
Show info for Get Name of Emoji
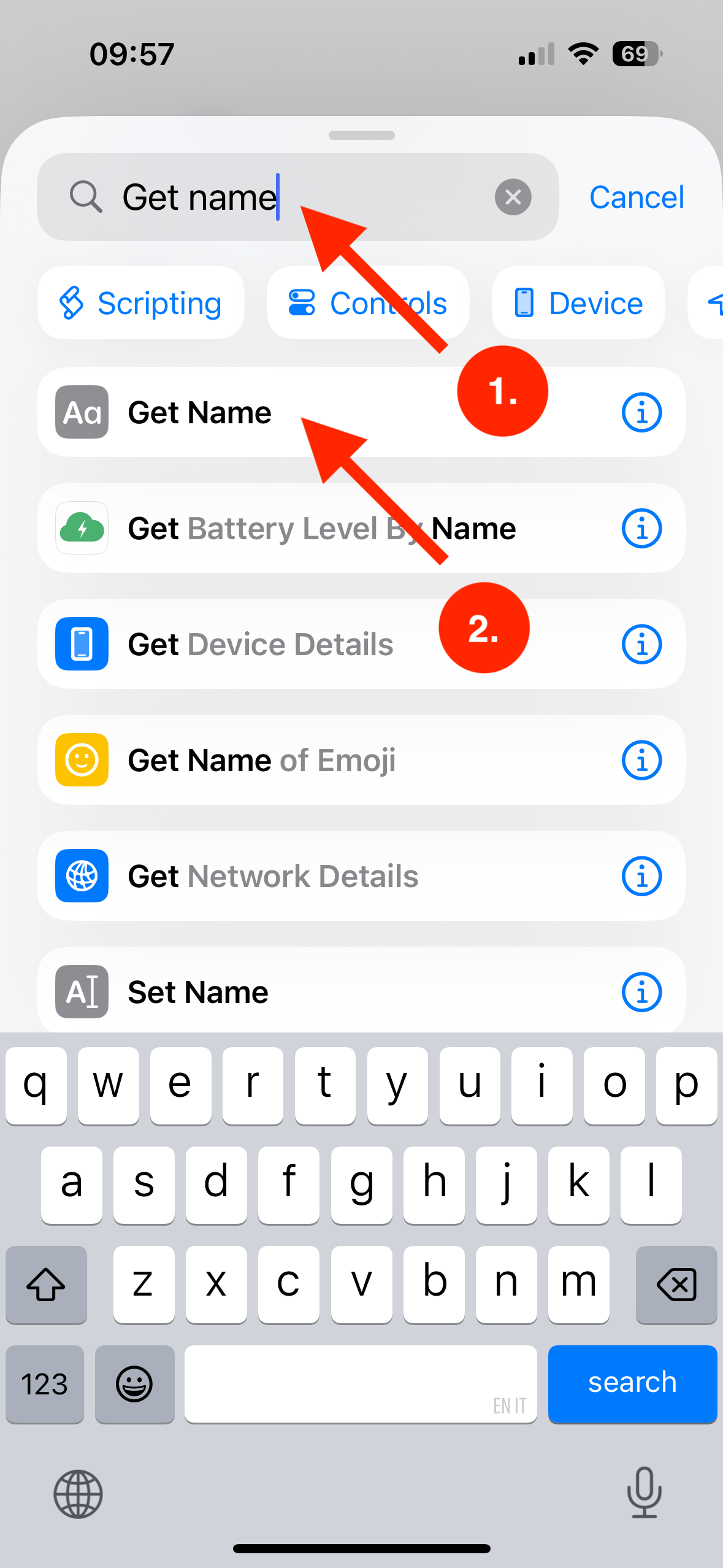click(641, 760)
